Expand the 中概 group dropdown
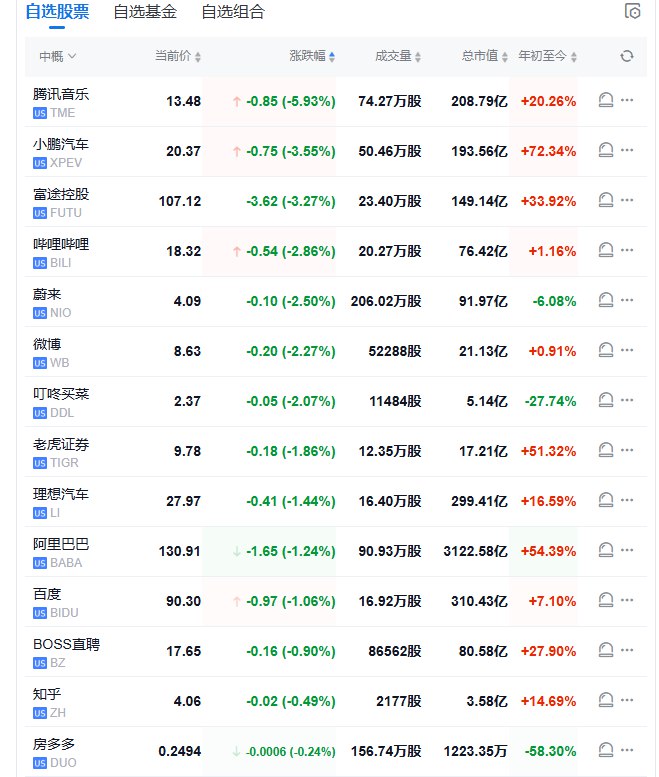 click(x=58, y=57)
